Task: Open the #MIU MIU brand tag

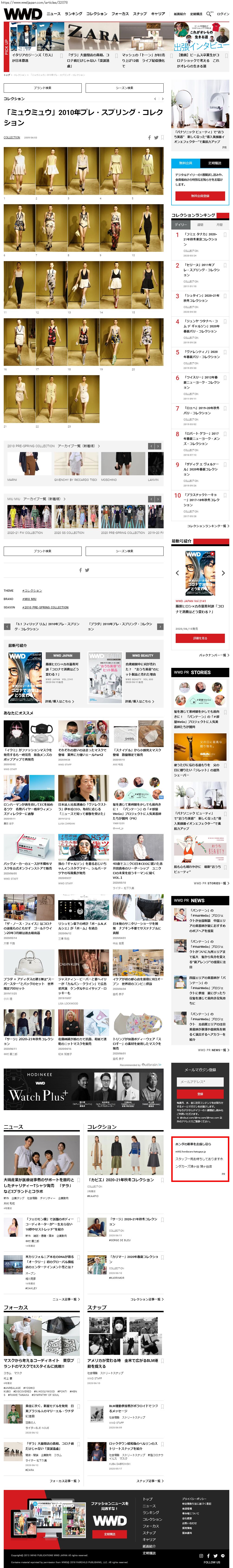Action: 29,599
